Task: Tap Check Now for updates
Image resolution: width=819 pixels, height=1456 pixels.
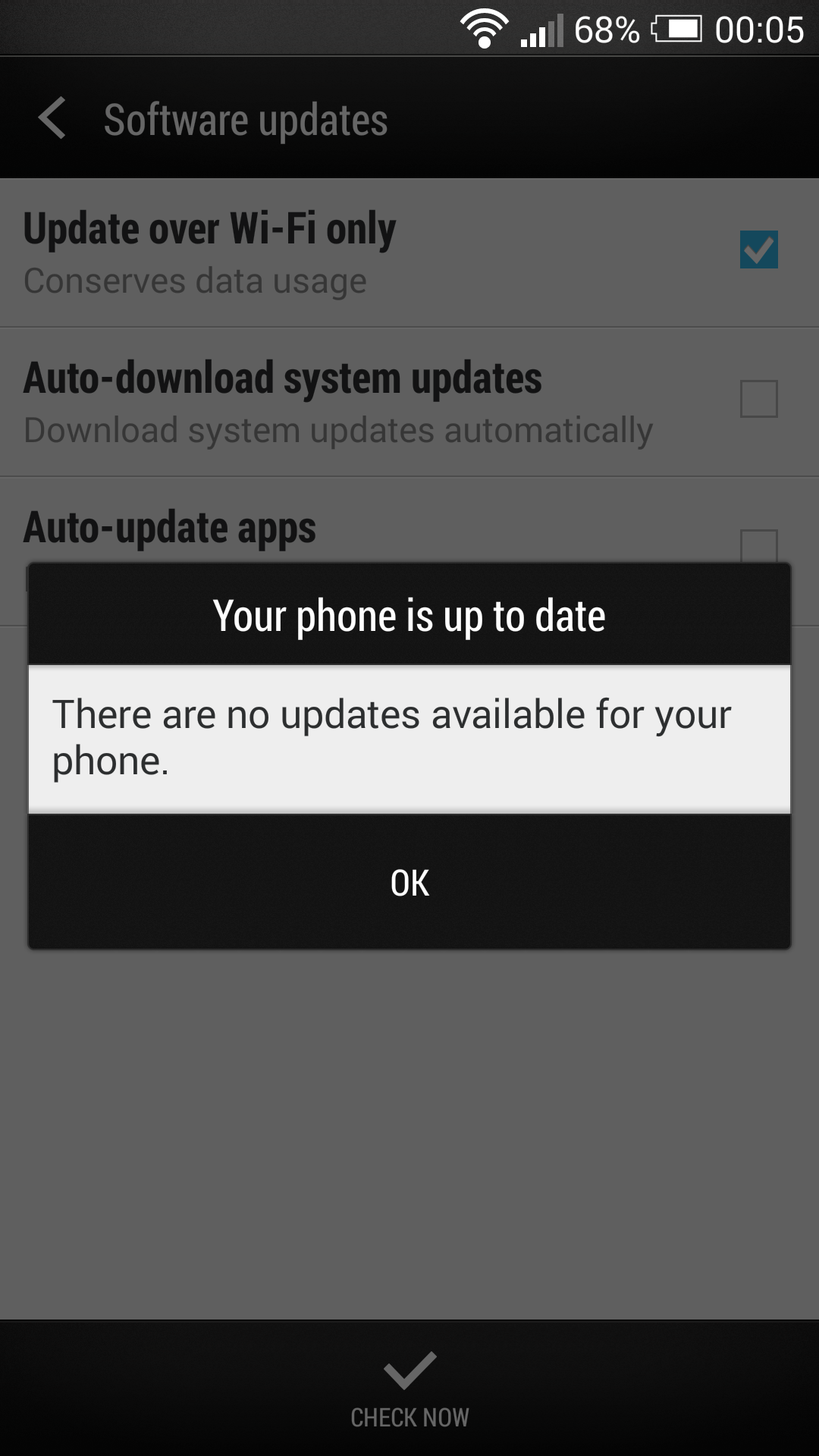Action: point(409,1389)
